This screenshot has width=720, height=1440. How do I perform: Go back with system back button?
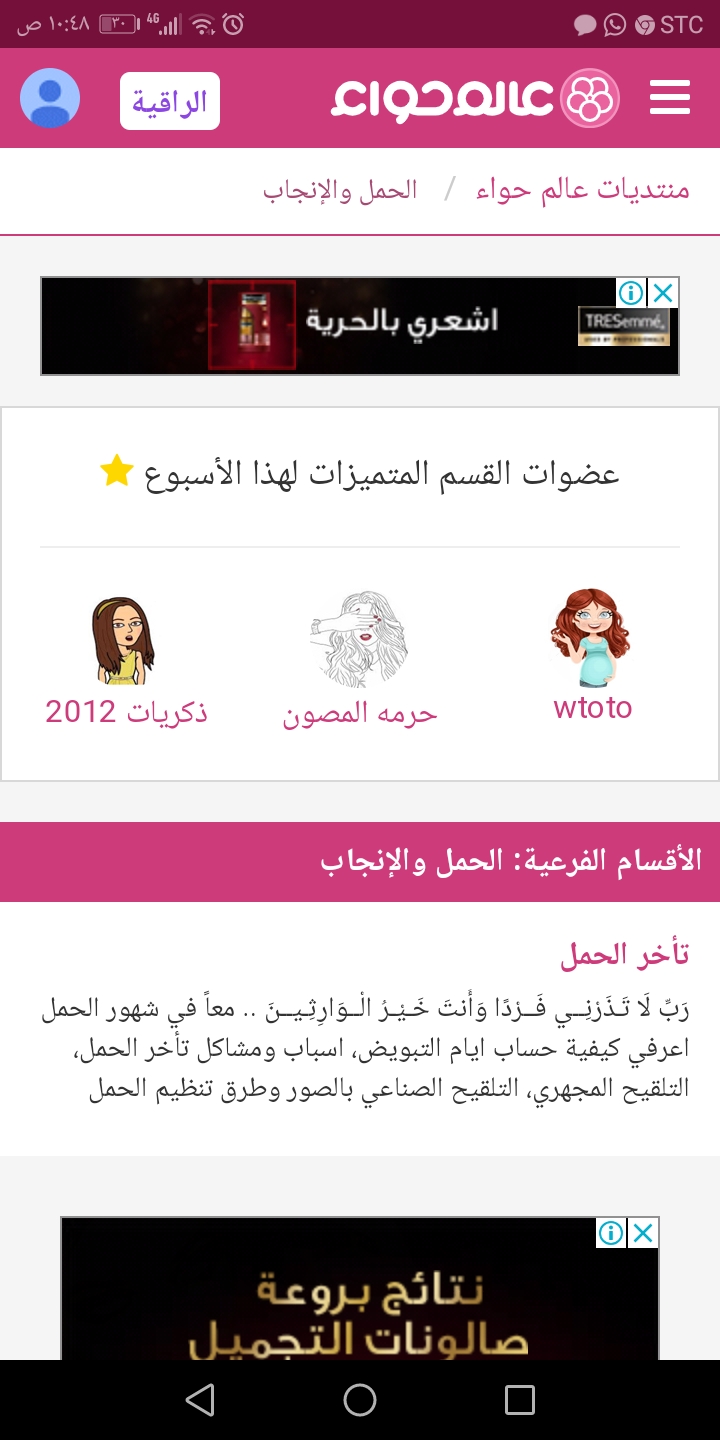[x=200, y=1400]
